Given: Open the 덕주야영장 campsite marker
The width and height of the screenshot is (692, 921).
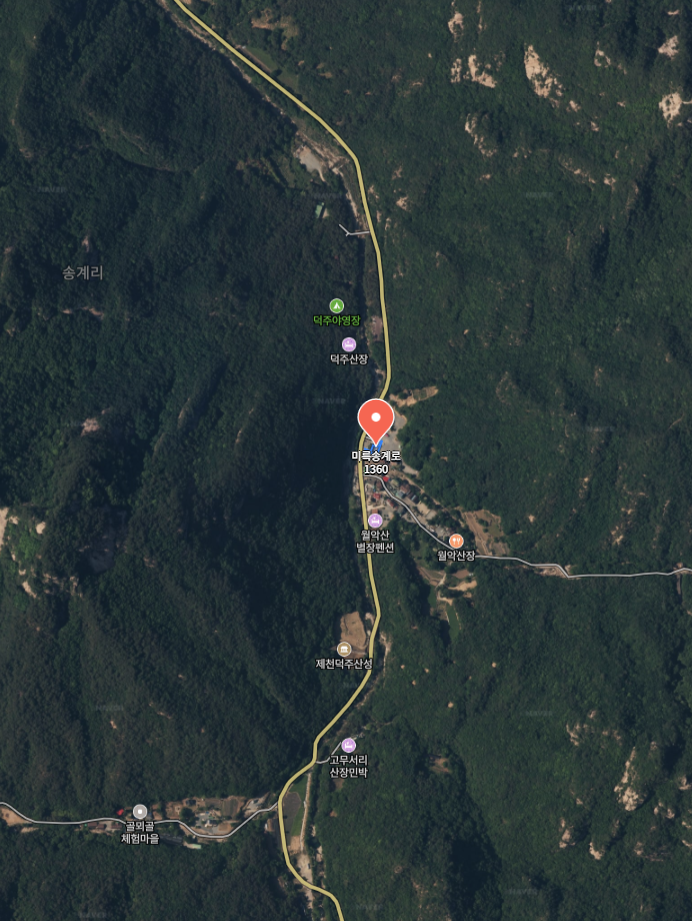Looking at the screenshot, I should click(336, 305).
